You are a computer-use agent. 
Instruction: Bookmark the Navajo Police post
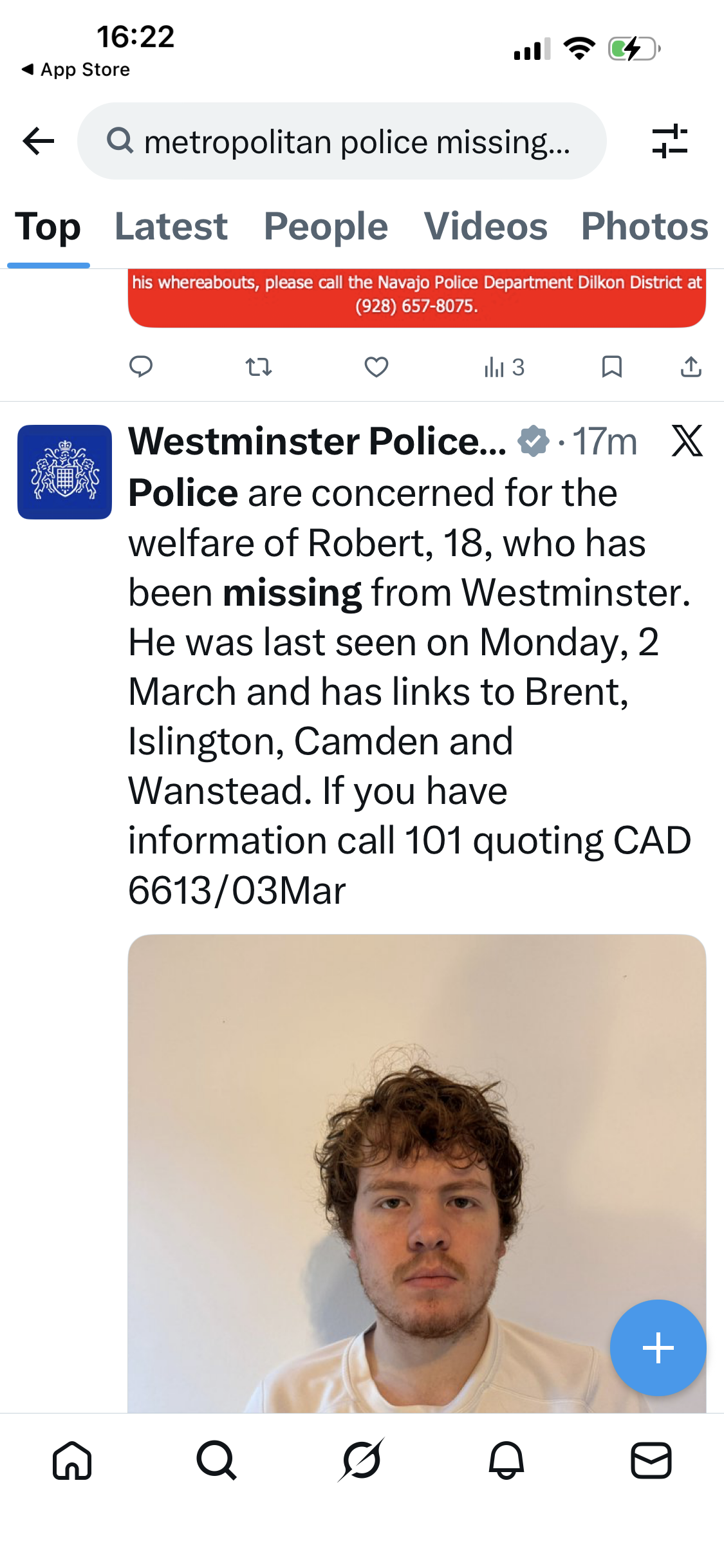click(x=611, y=367)
